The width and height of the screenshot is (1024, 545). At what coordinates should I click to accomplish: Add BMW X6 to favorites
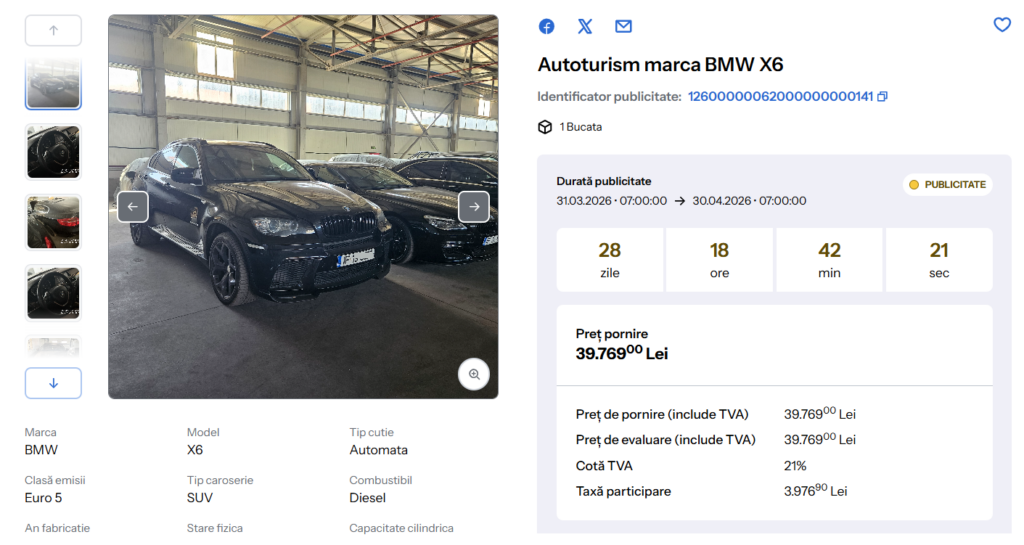(1002, 25)
